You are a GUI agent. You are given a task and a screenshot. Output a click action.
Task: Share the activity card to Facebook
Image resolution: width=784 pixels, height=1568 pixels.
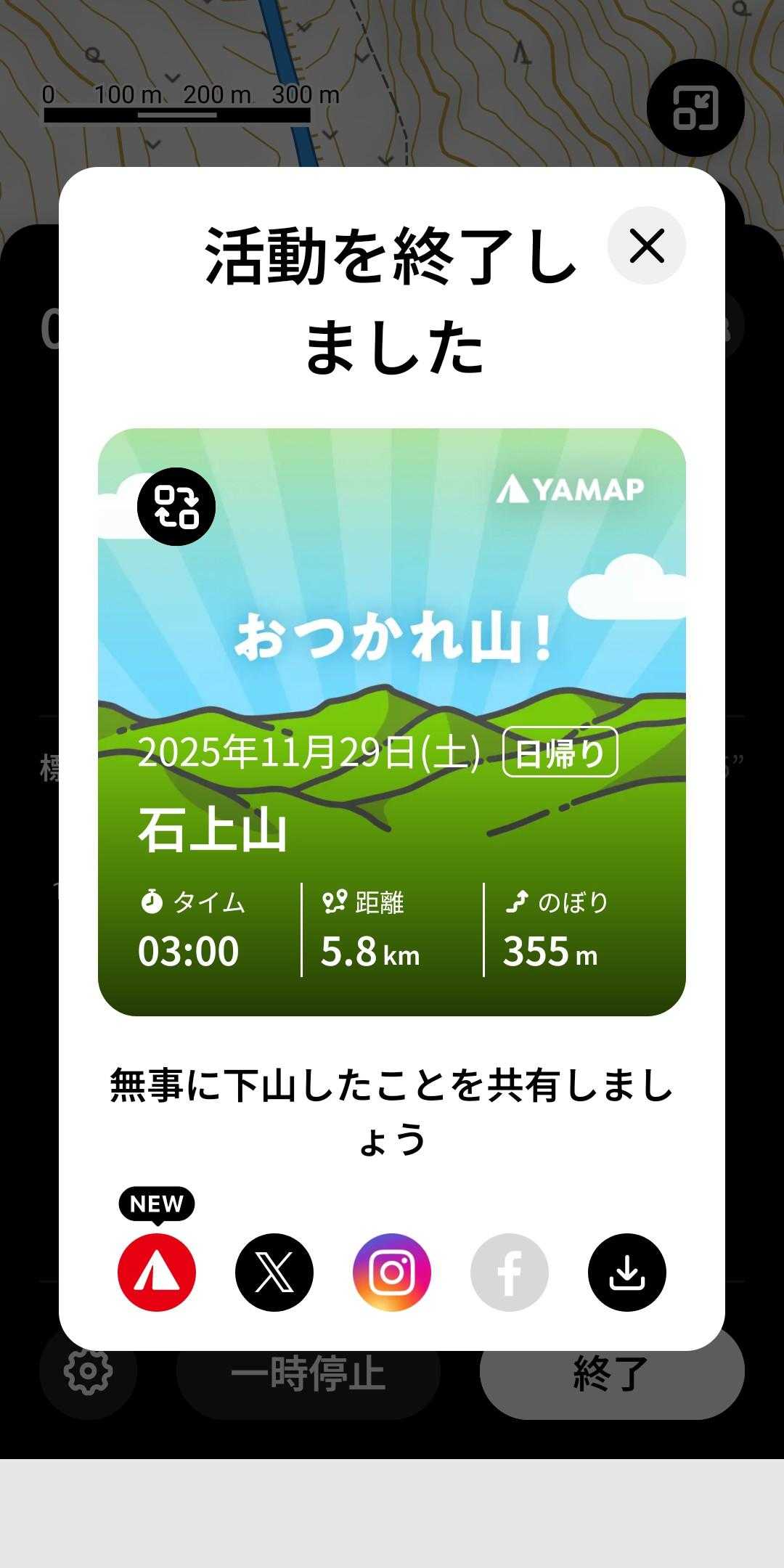(x=510, y=1272)
